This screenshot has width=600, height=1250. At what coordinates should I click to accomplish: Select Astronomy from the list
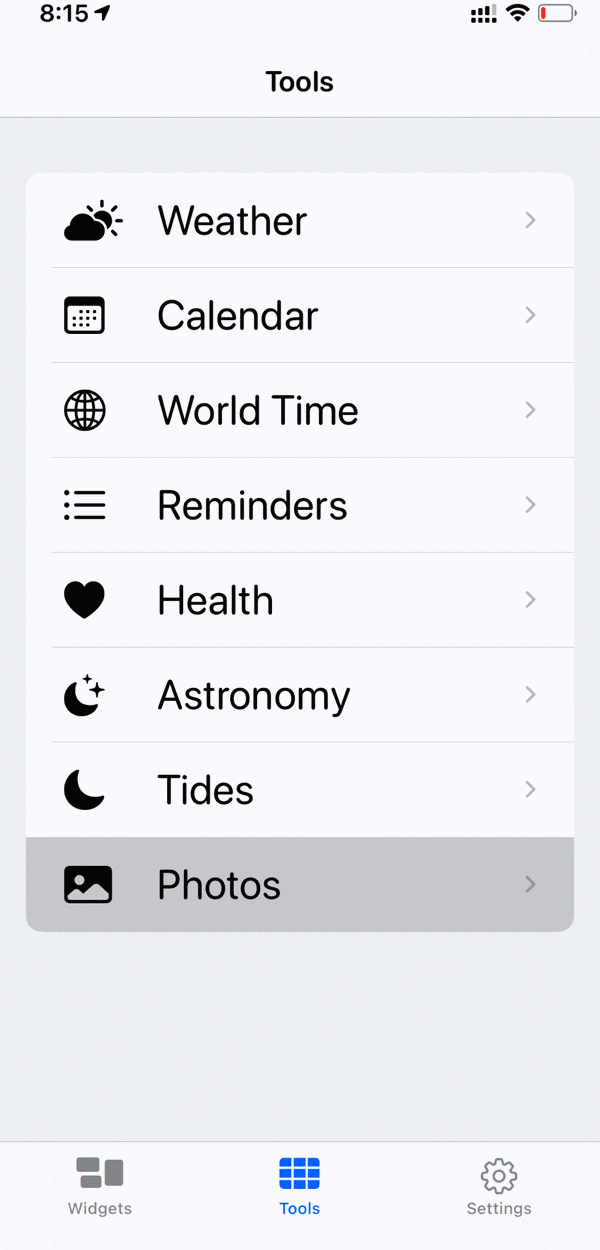(x=300, y=696)
